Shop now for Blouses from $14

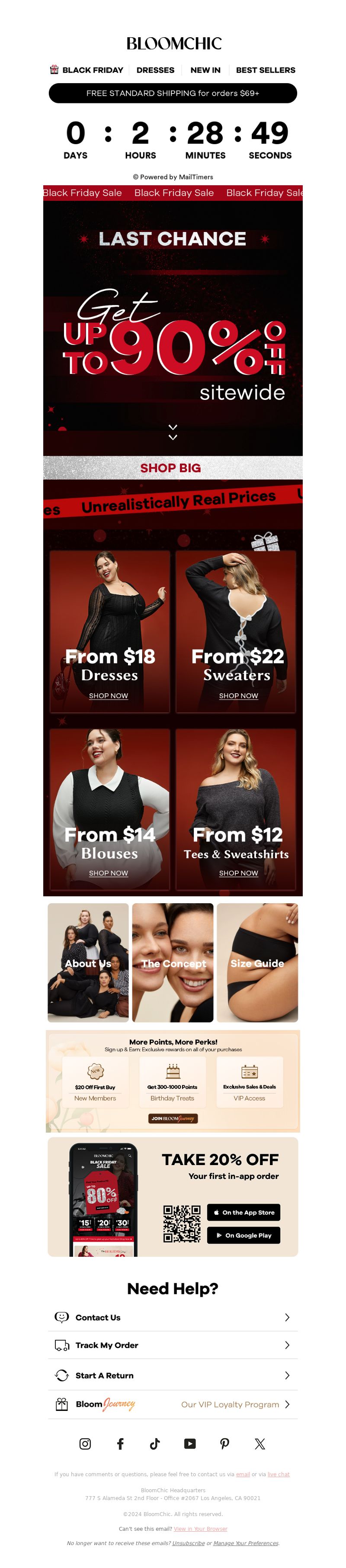click(108, 873)
